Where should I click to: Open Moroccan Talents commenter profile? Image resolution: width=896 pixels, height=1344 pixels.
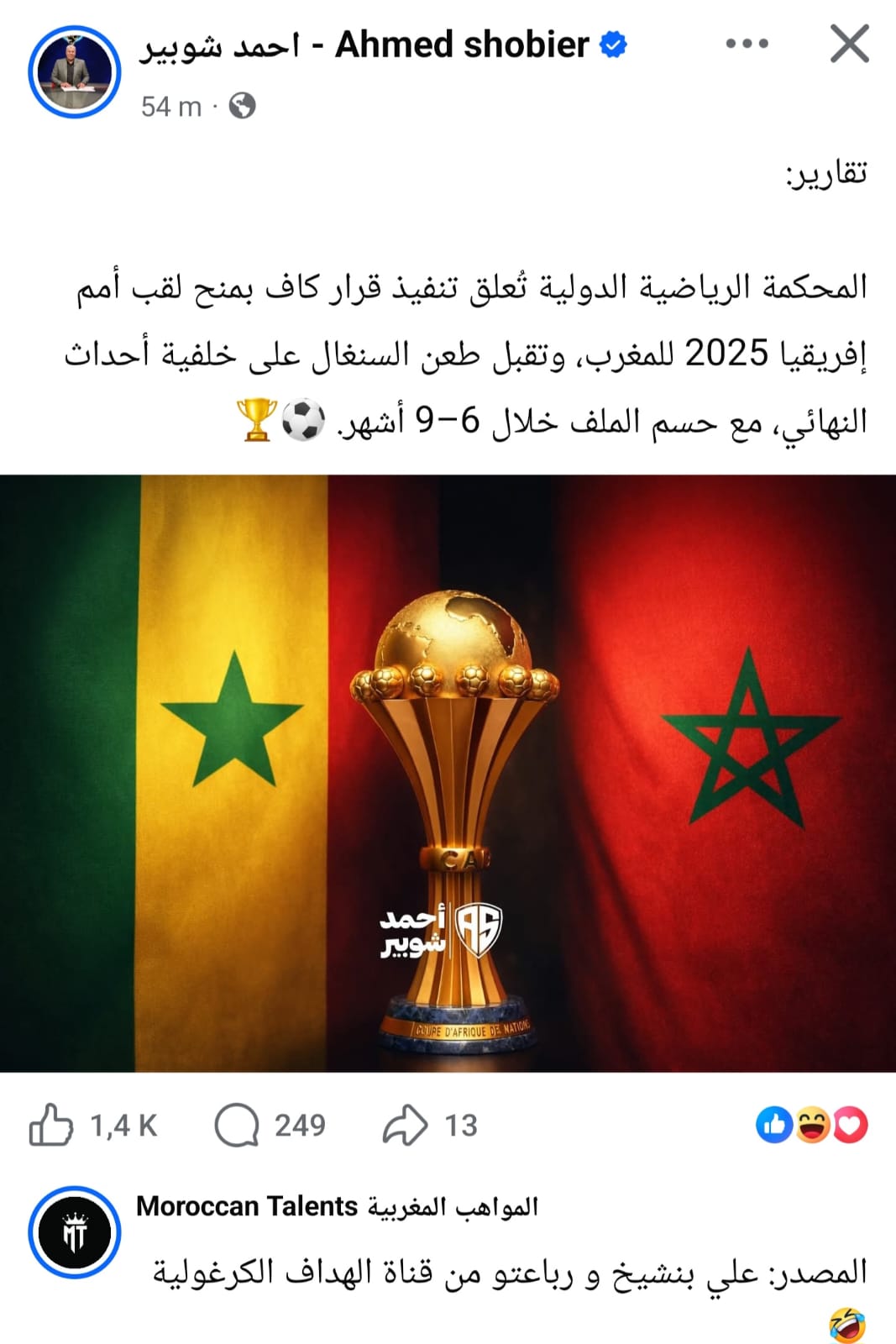click(x=336, y=1206)
